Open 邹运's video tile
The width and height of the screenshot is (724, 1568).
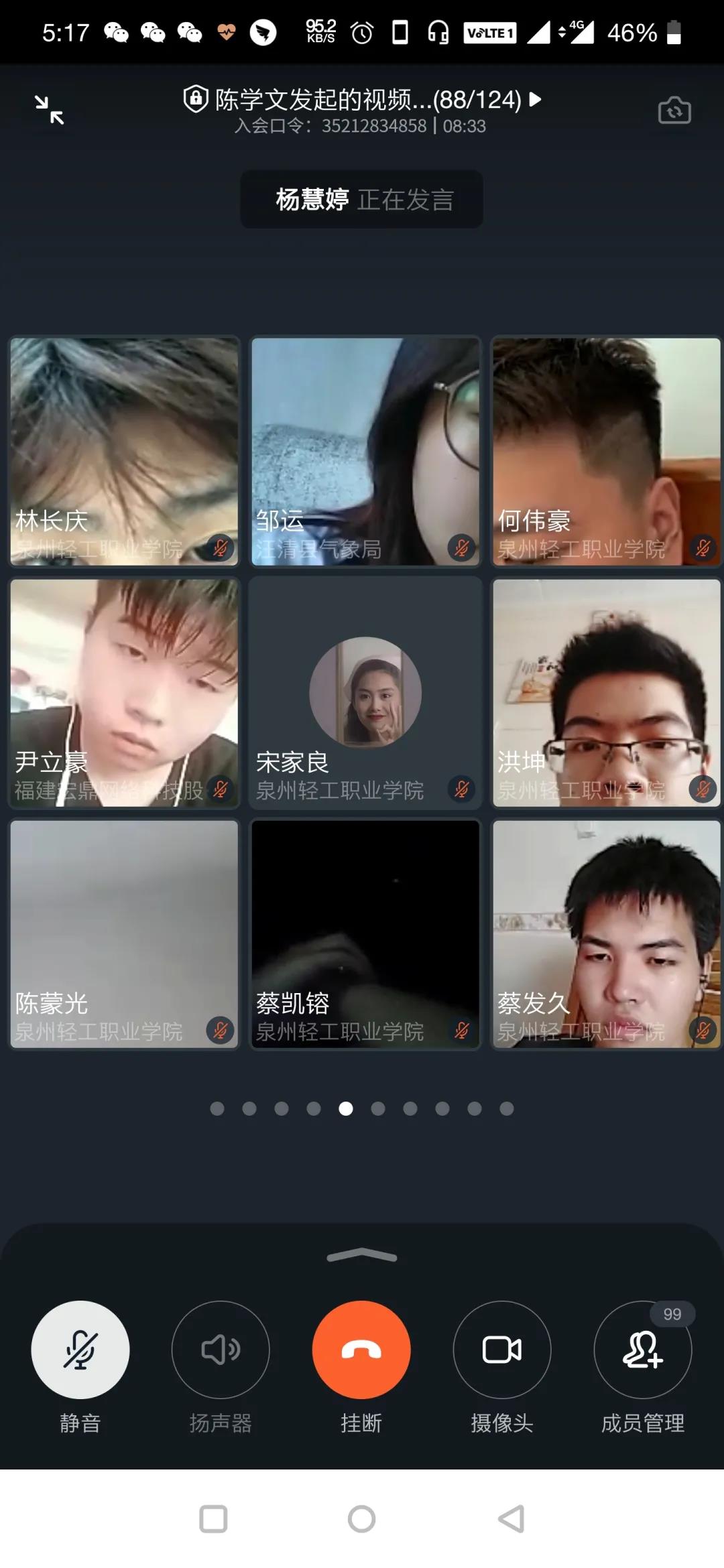365,451
